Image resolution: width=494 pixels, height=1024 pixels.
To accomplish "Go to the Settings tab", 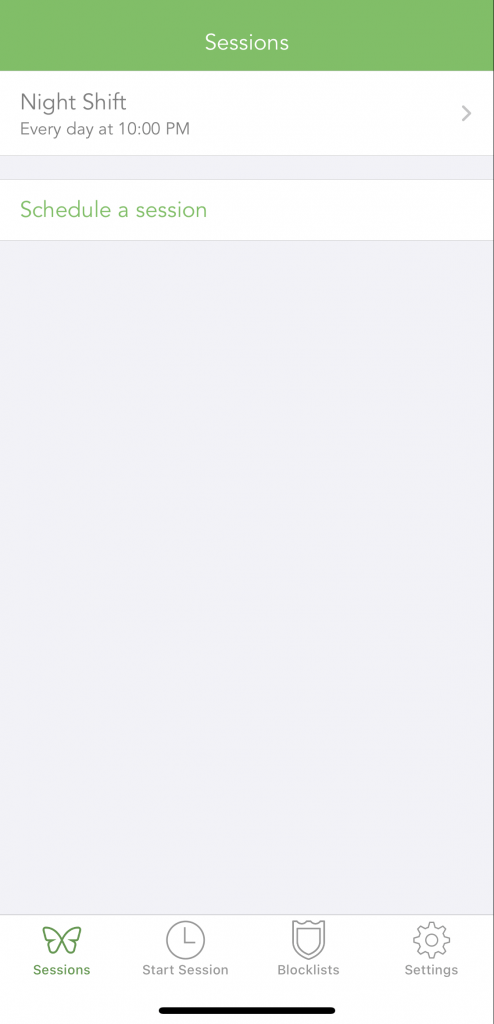I will click(431, 948).
